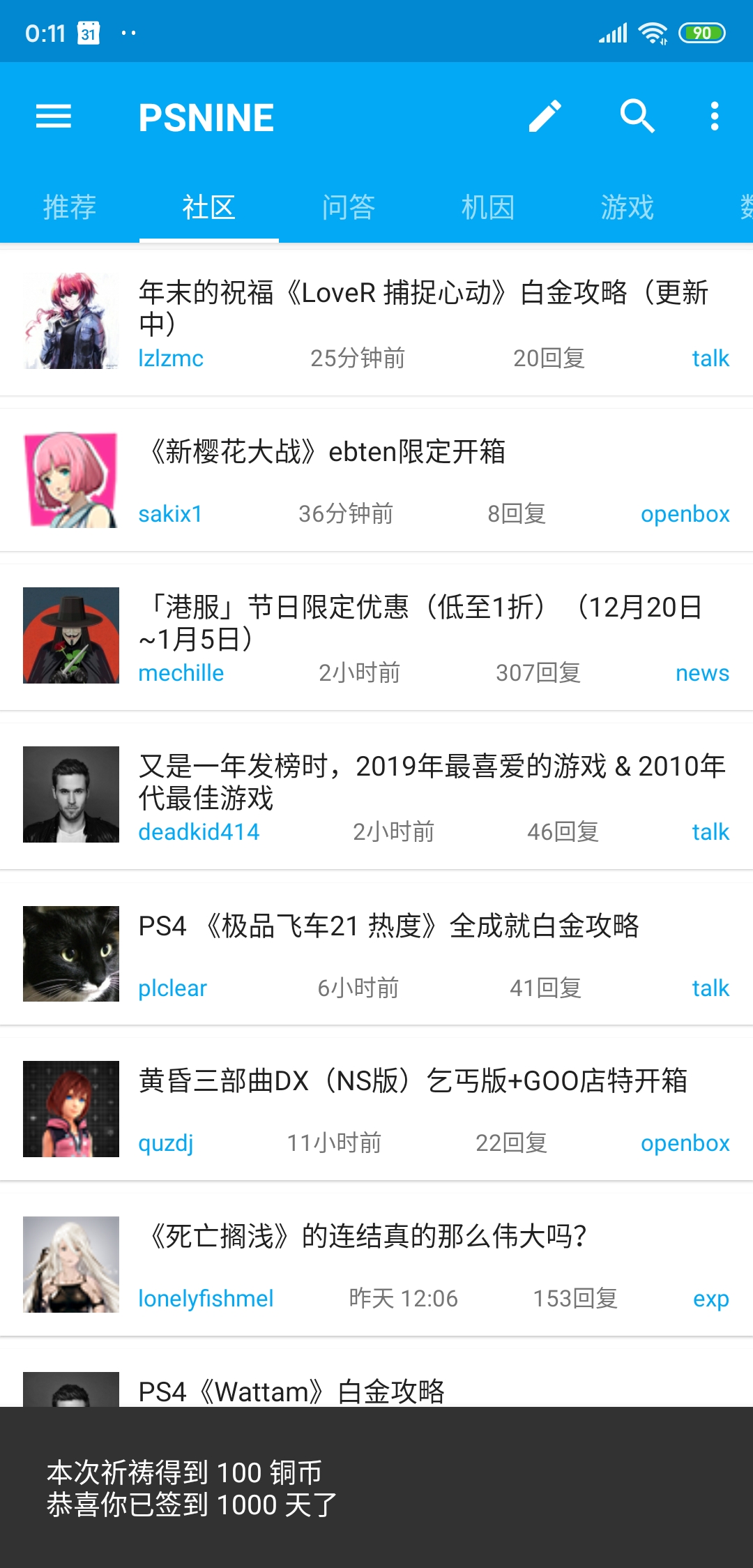Screen dimensions: 753x1568
Task: Open the 极品飞车21 热度 全成就白金攻略 post
Action: tap(388, 926)
